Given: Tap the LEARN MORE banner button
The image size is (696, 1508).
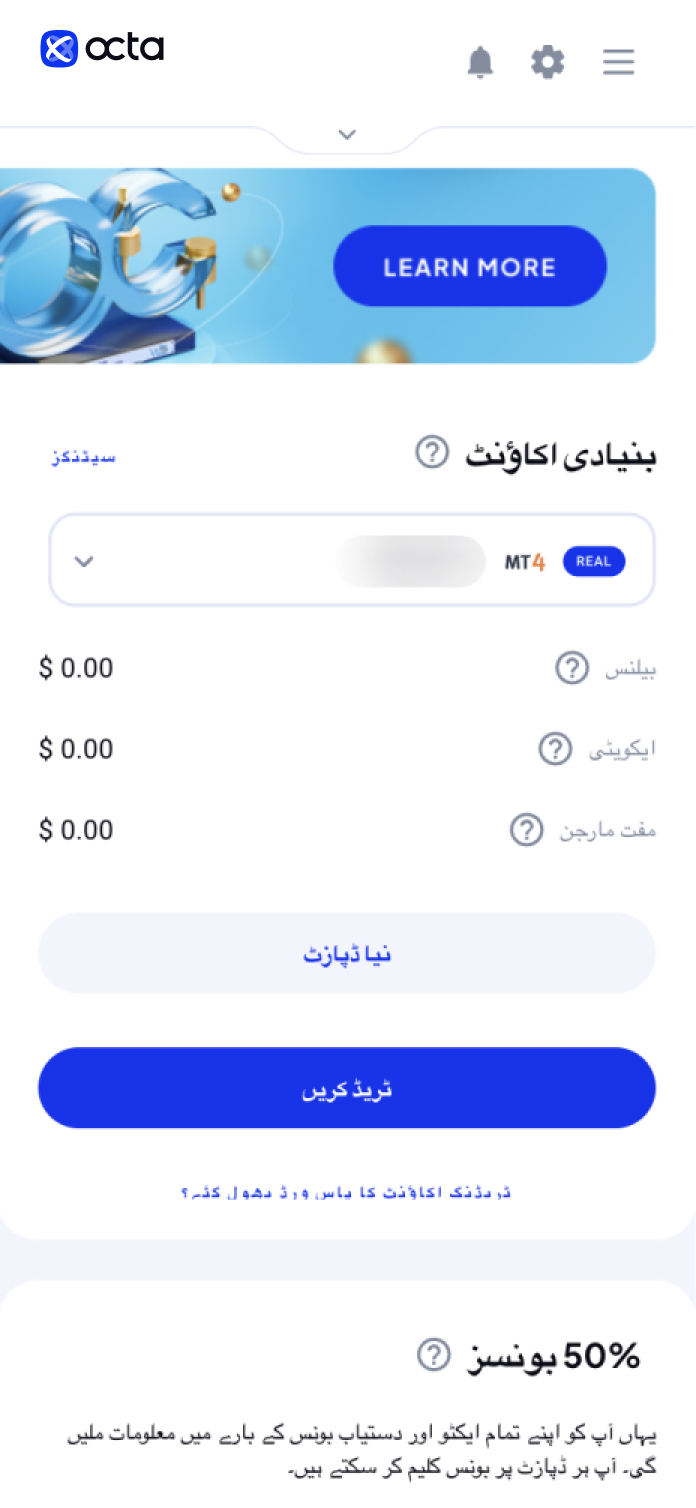Looking at the screenshot, I should (470, 266).
